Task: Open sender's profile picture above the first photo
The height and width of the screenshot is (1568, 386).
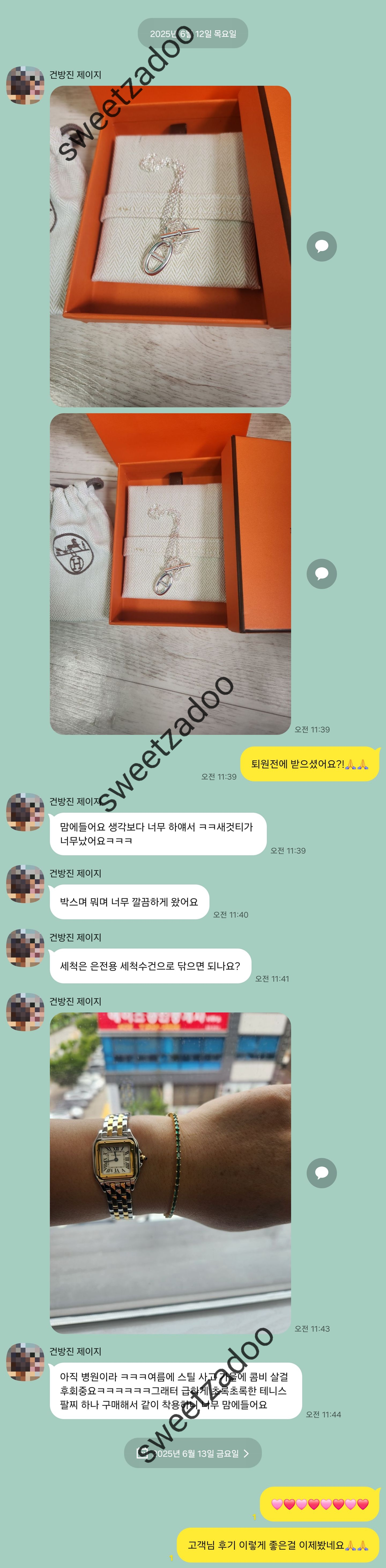Action: pyautogui.click(x=25, y=85)
